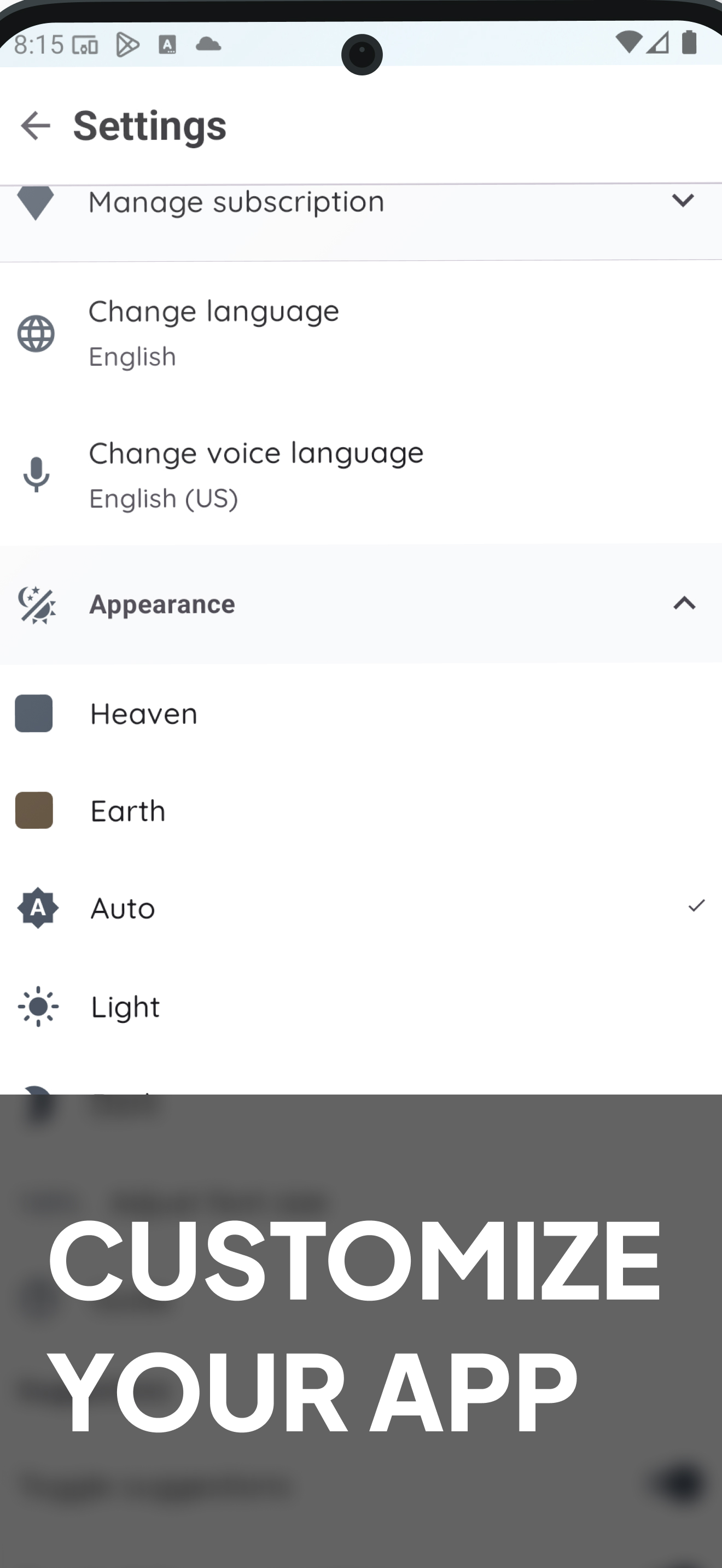Click the diamond icon beside Manage subscription

coord(36,203)
